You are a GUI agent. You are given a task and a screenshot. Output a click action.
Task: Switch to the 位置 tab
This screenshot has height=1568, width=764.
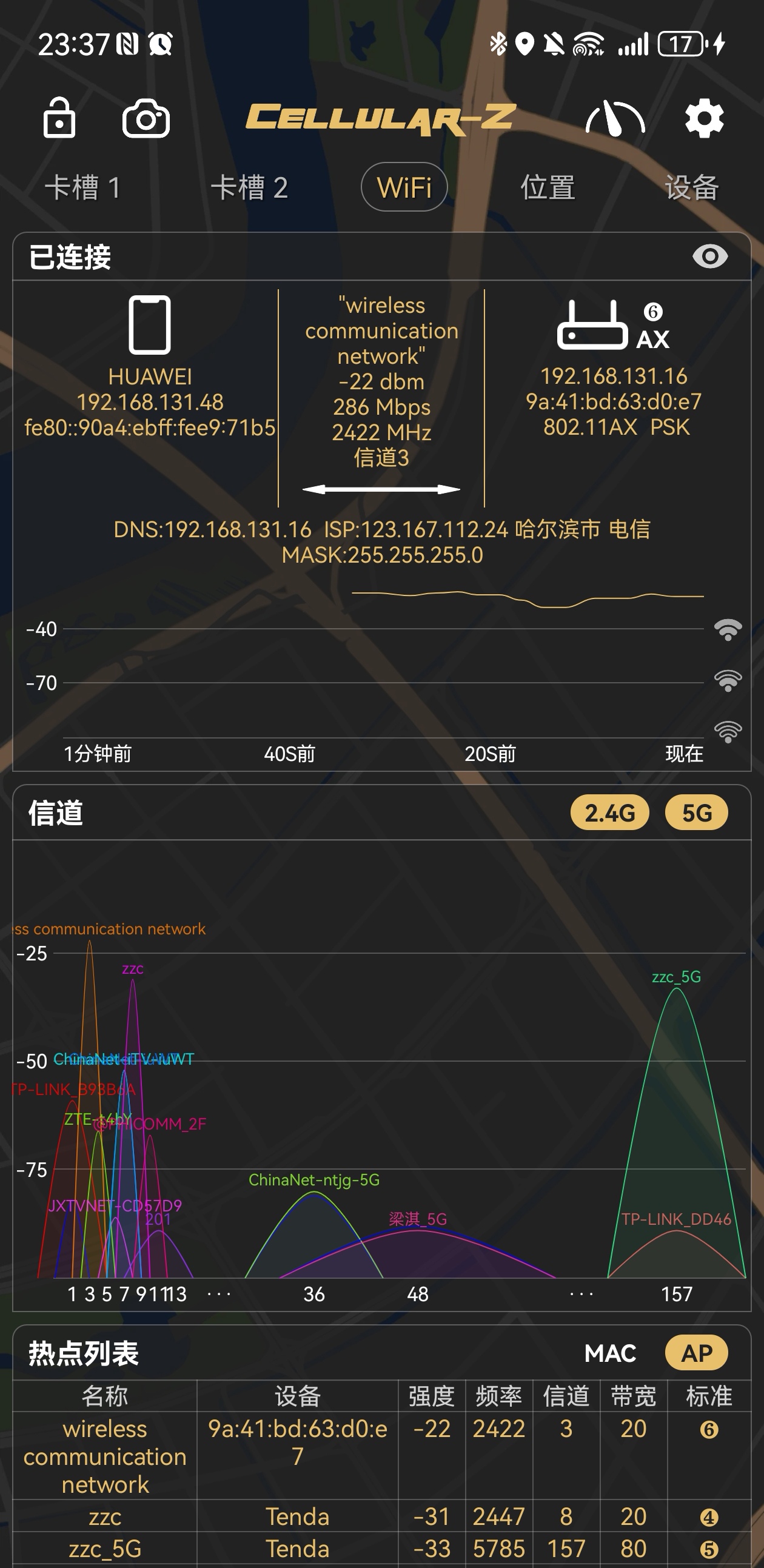coord(548,187)
